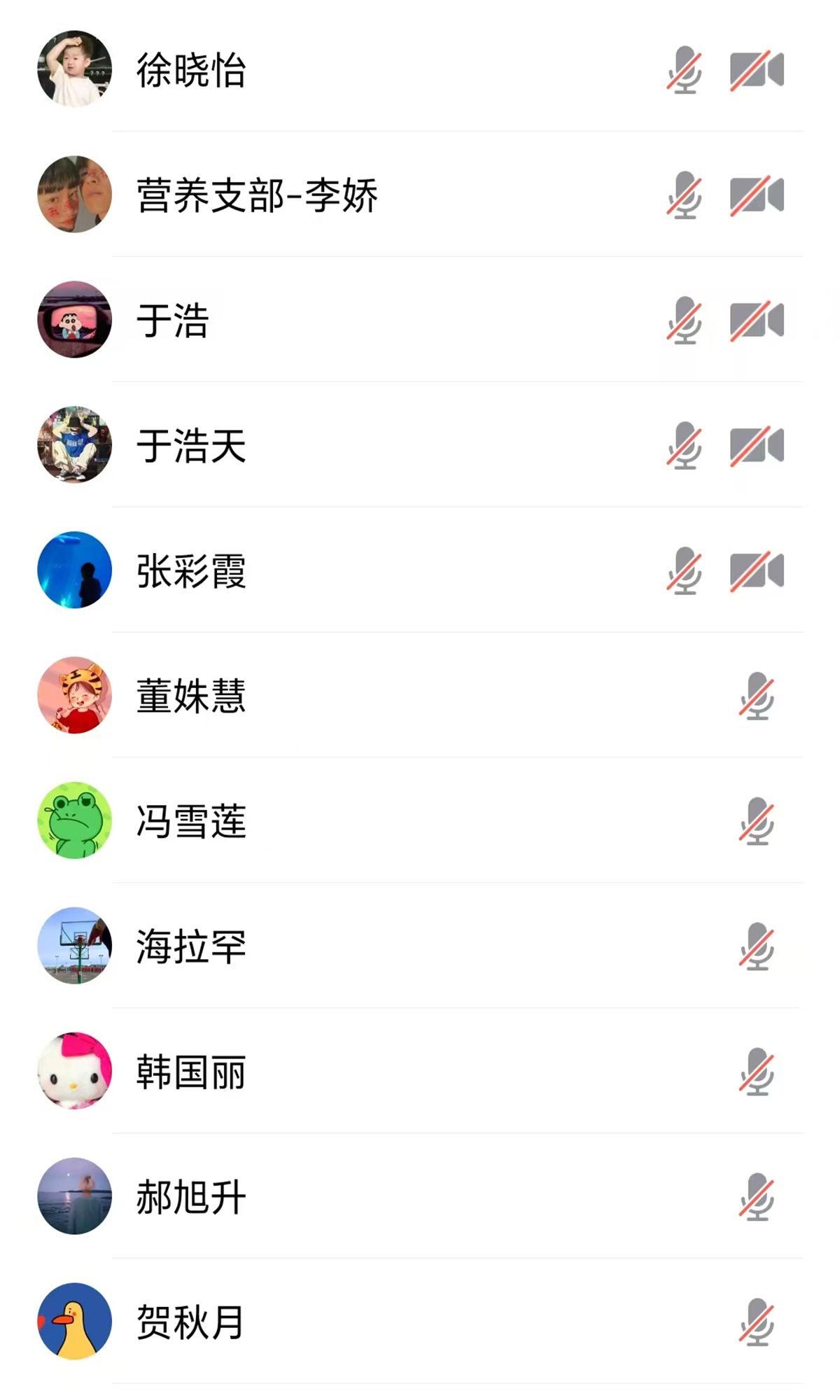
Task: Tap the muted microphone icon for 于浩天
Action: pyautogui.click(x=684, y=446)
